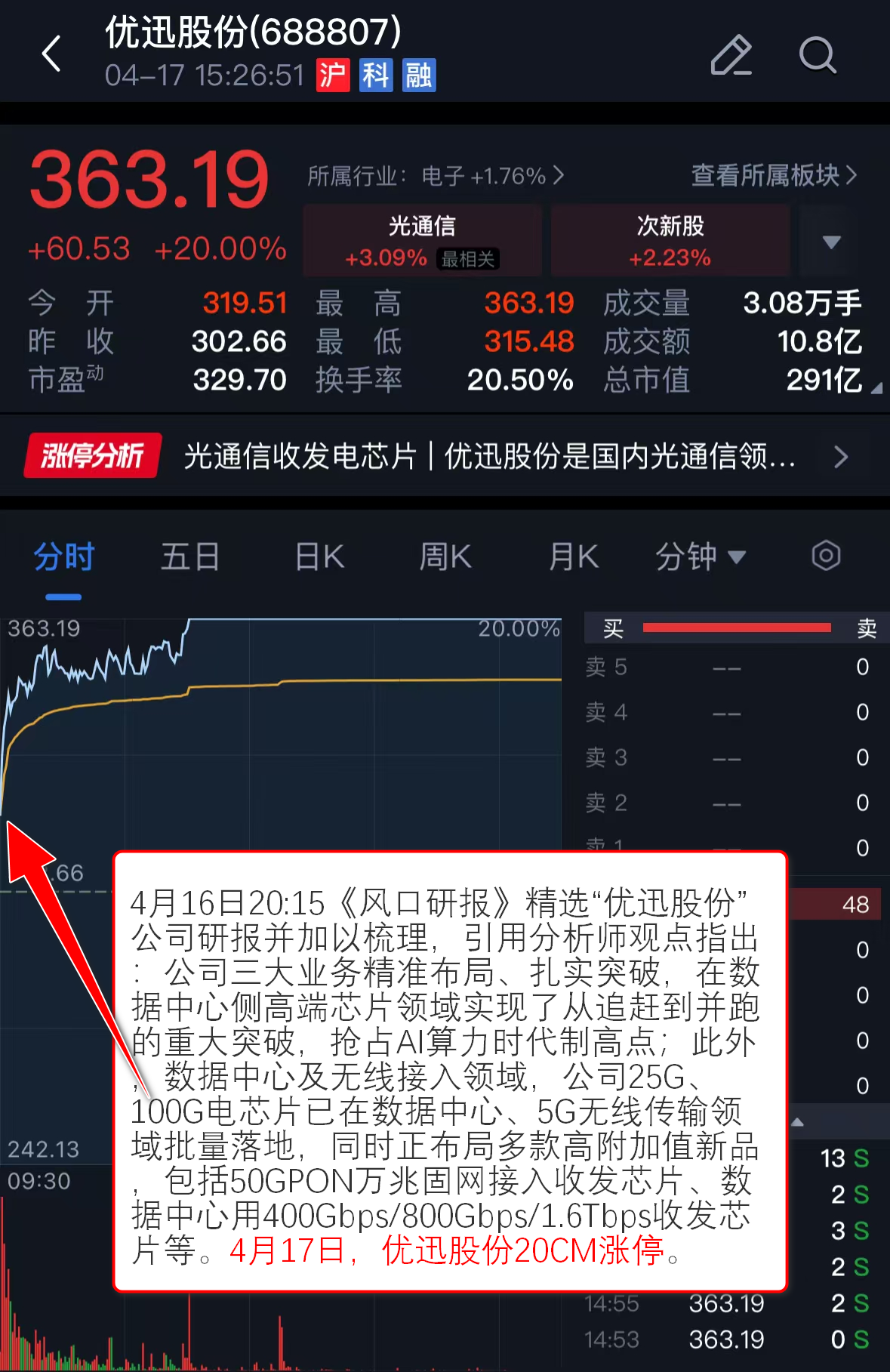This screenshot has height=1372, width=890.
Task: Open the 次新股 sector chip
Action: pyautogui.click(x=670, y=240)
